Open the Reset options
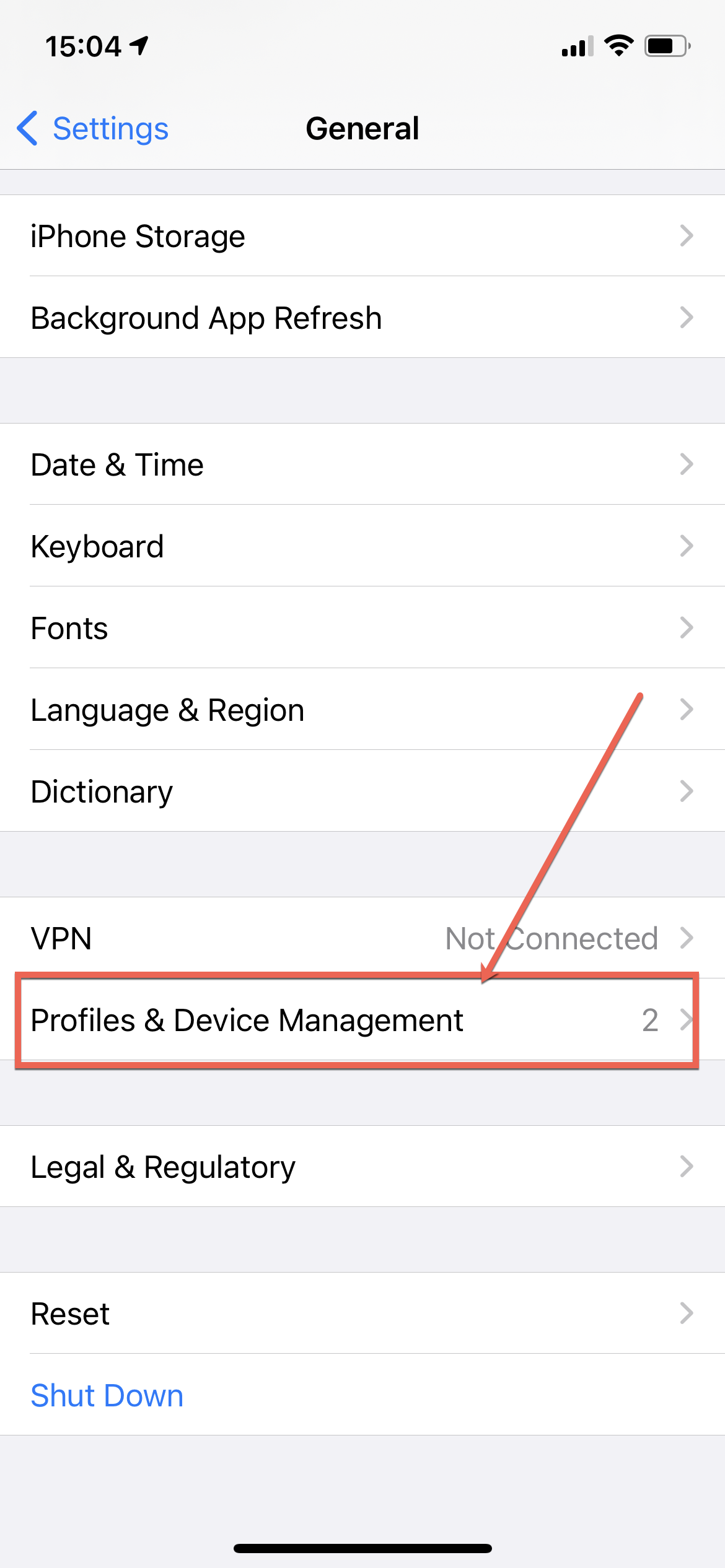Image resolution: width=725 pixels, height=1568 pixels. click(x=362, y=1313)
